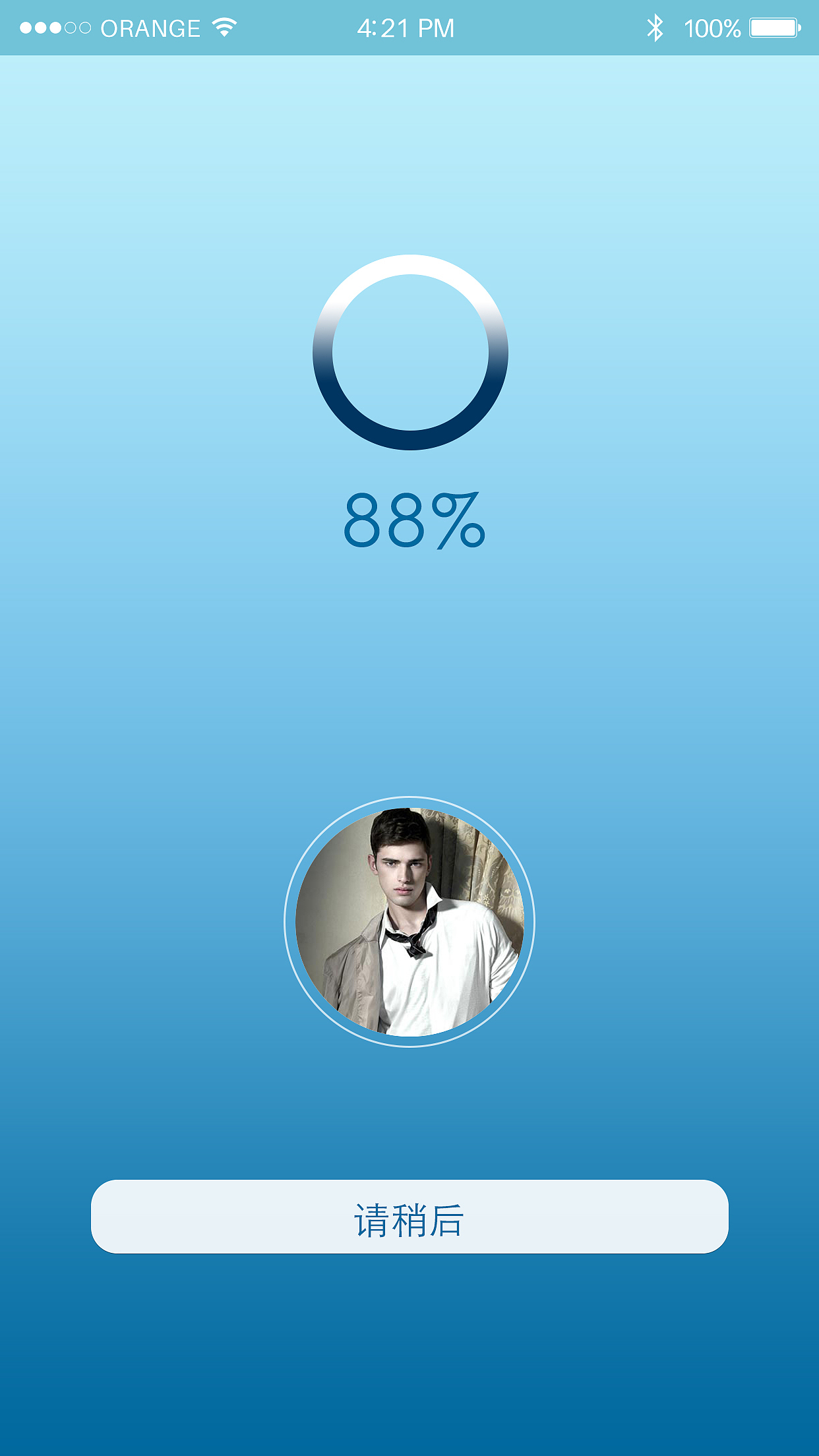Viewport: 819px width, 1456px height.
Task: Tap the status bar area
Action: (x=409, y=28)
